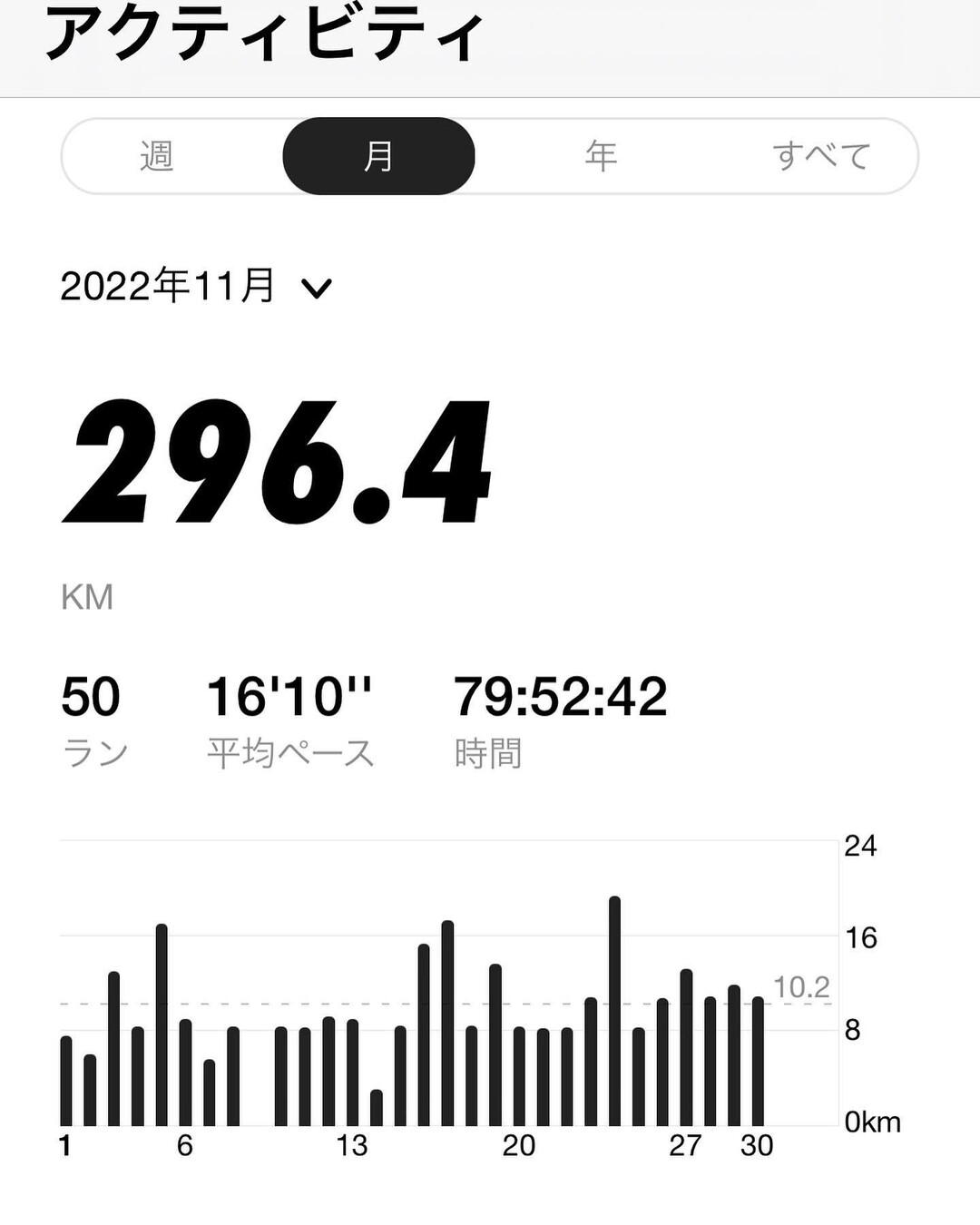
Task: Tap the 79:52:42 total time stat
Action: coord(560,697)
